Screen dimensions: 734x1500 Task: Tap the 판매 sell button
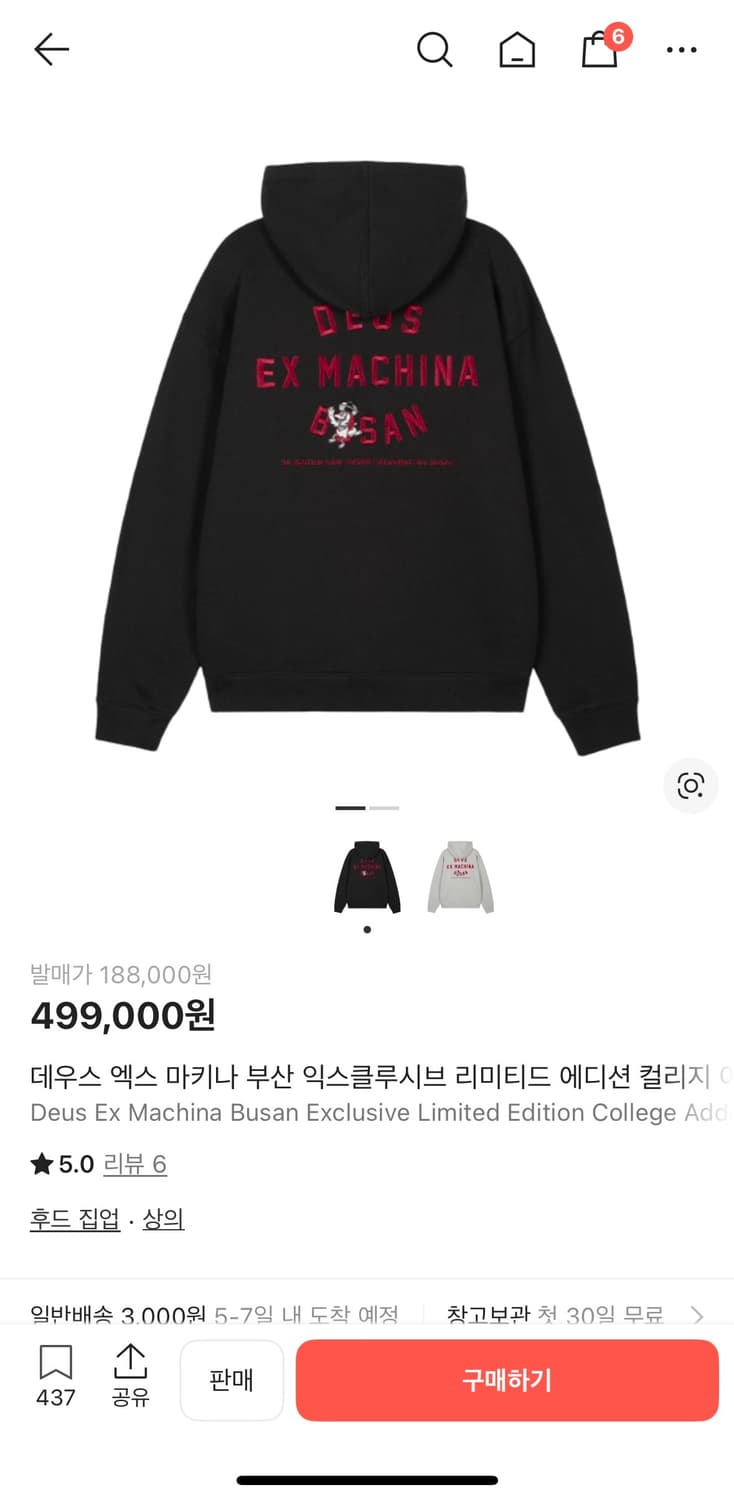[231, 1381]
